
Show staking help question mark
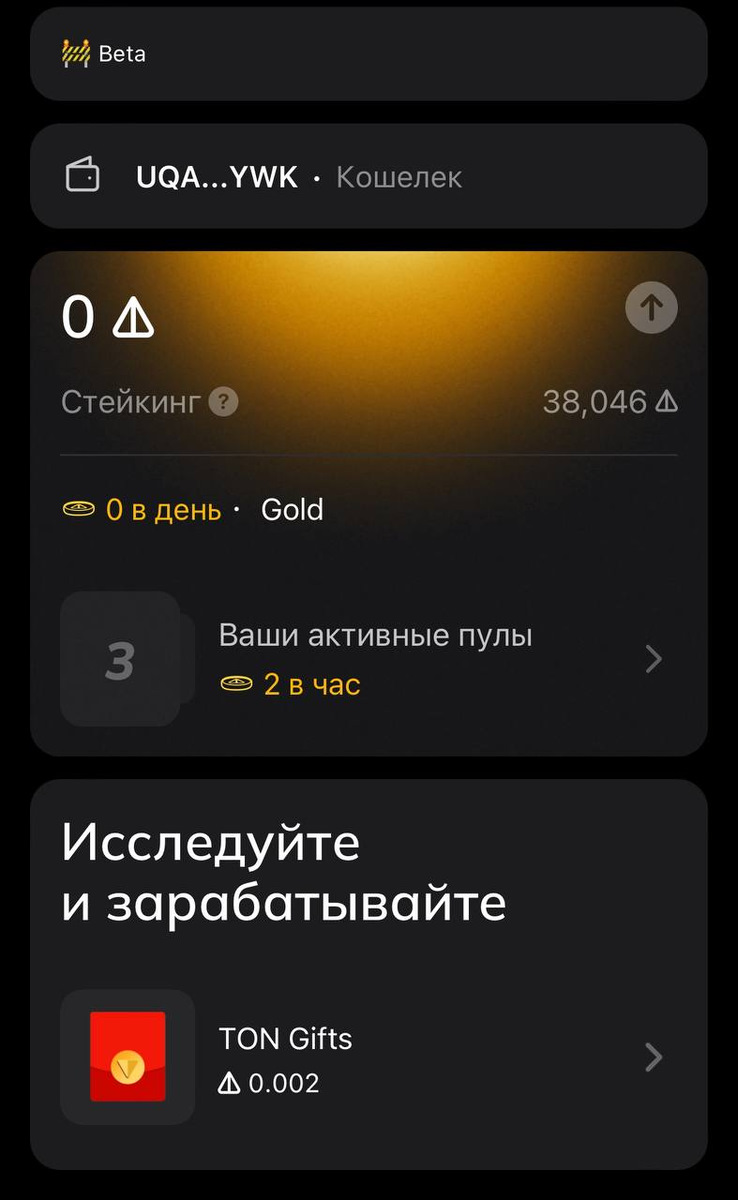224,402
